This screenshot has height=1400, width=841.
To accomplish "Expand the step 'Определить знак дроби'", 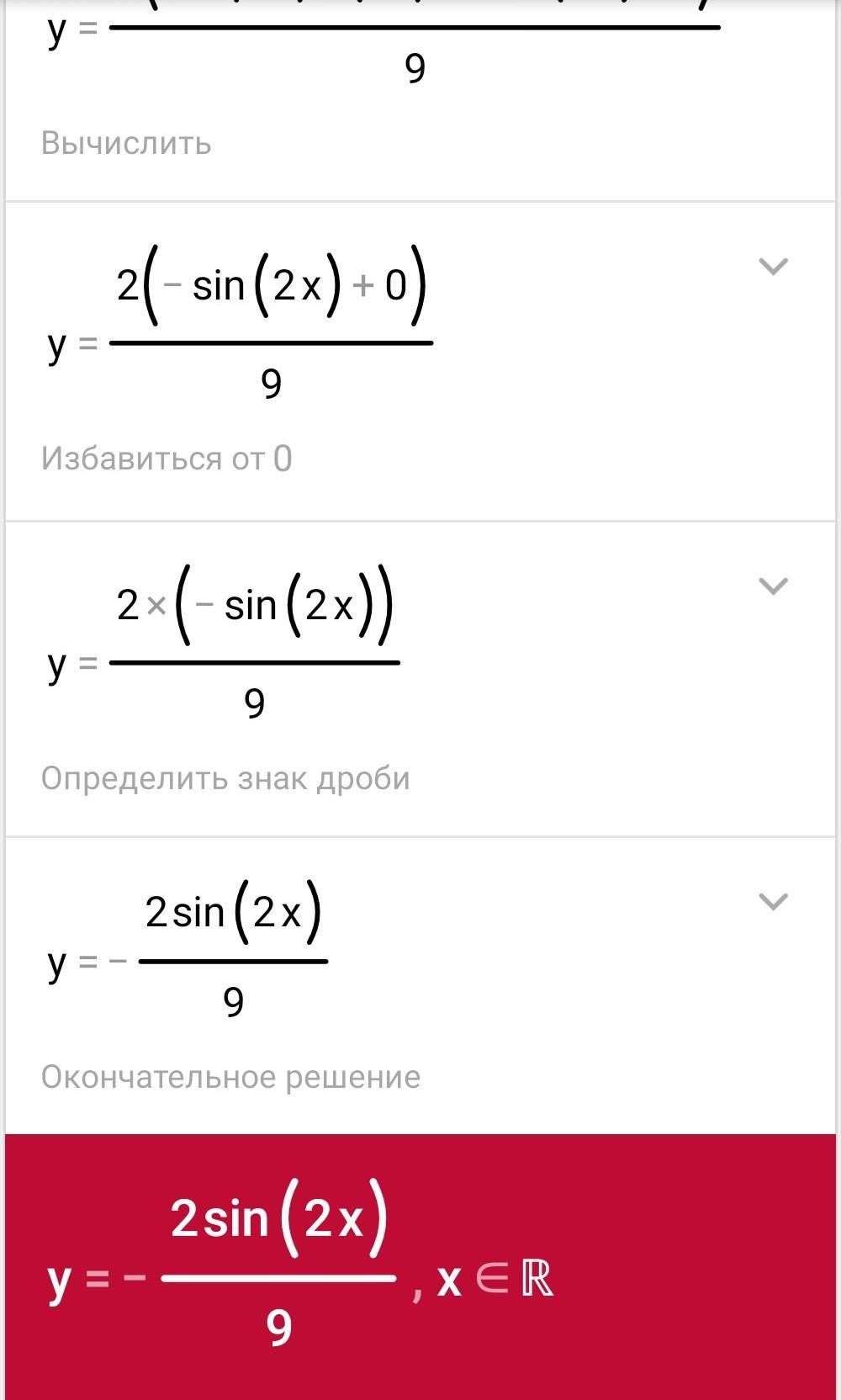I will [773, 586].
